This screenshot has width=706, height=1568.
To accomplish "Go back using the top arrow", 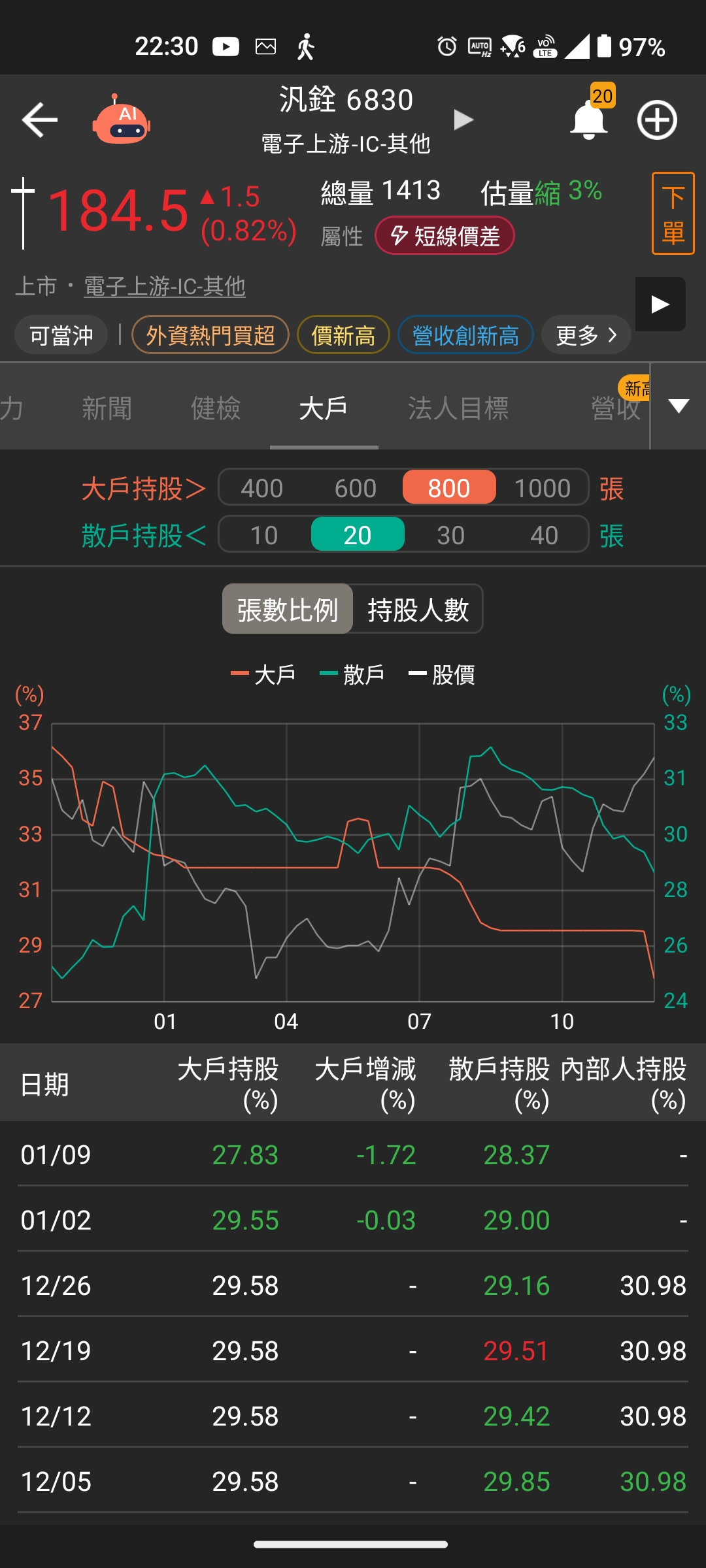I will (x=40, y=120).
